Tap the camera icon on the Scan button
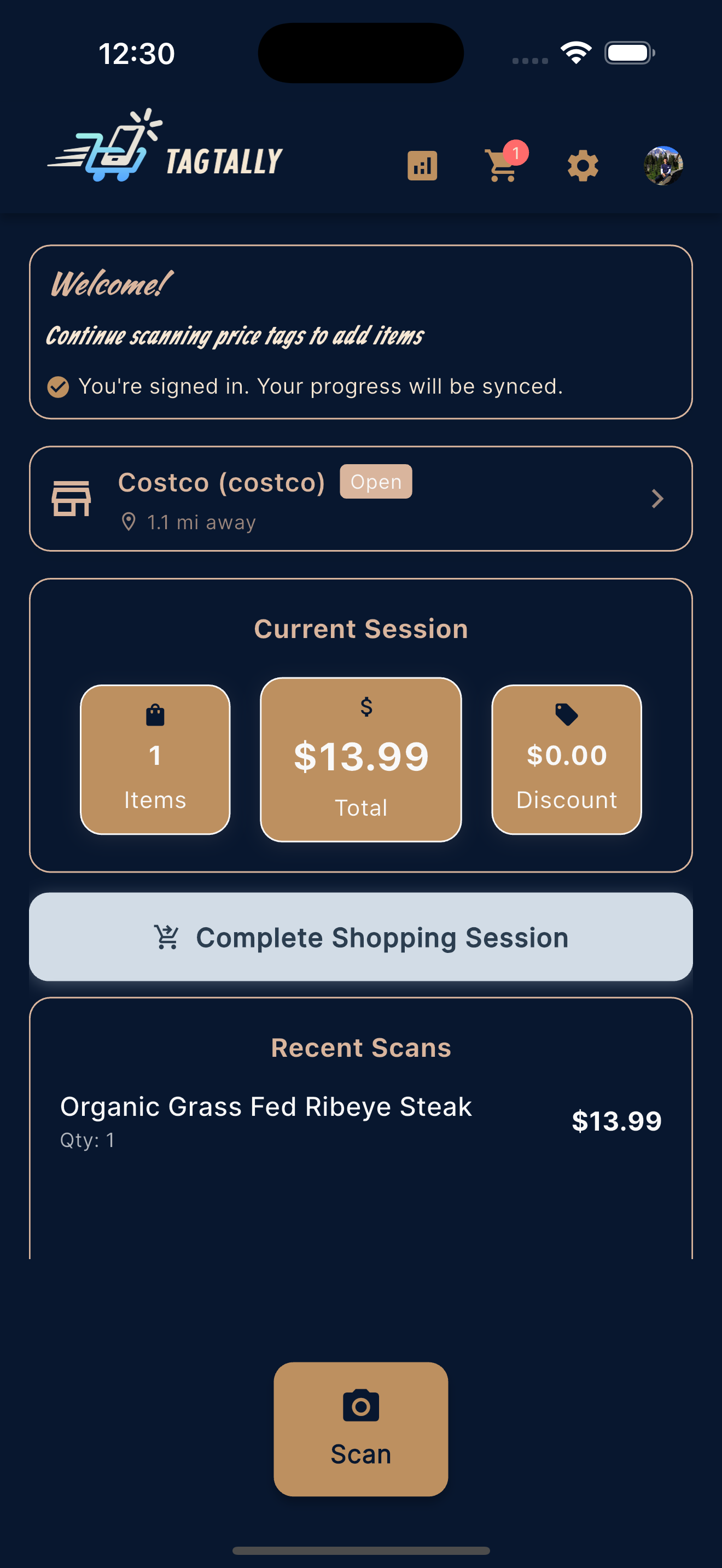This screenshot has height=1568, width=722. pyautogui.click(x=360, y=1405)
